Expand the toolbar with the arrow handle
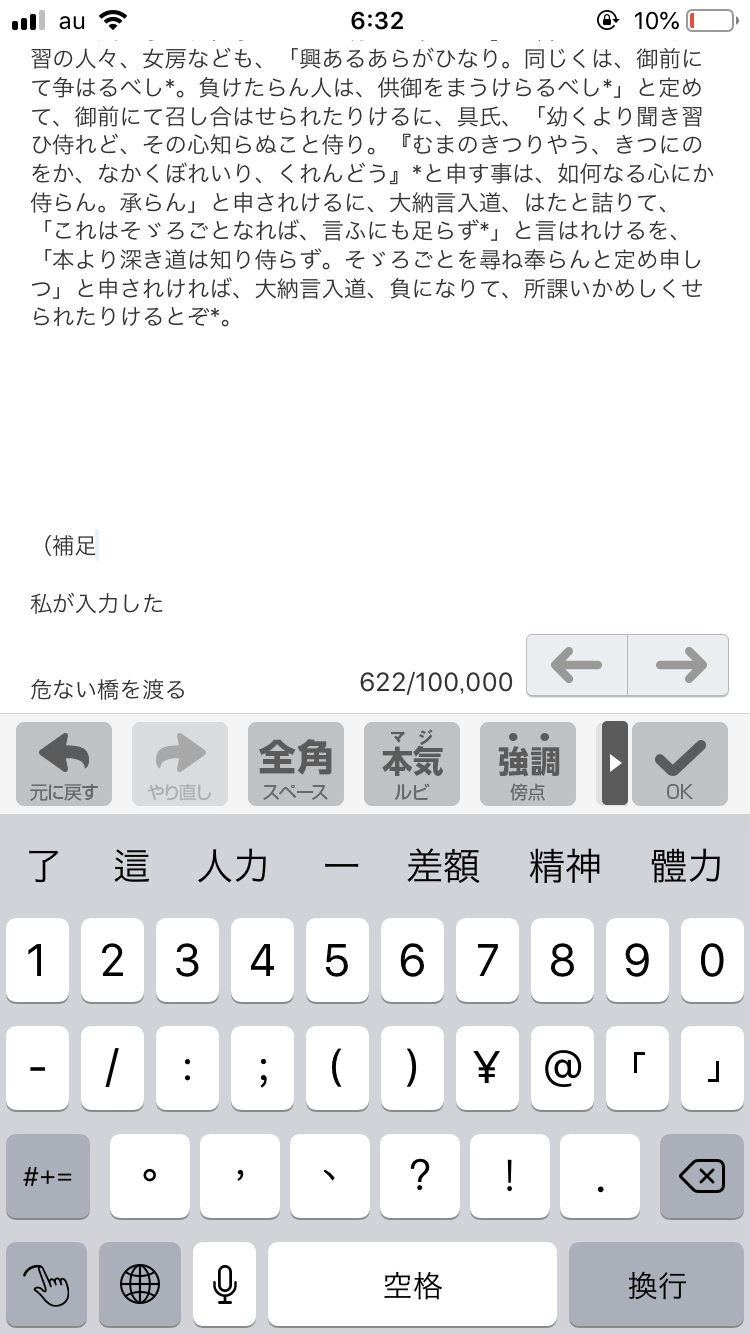The height and width of the screenshot is (1334, 750). 615,763
